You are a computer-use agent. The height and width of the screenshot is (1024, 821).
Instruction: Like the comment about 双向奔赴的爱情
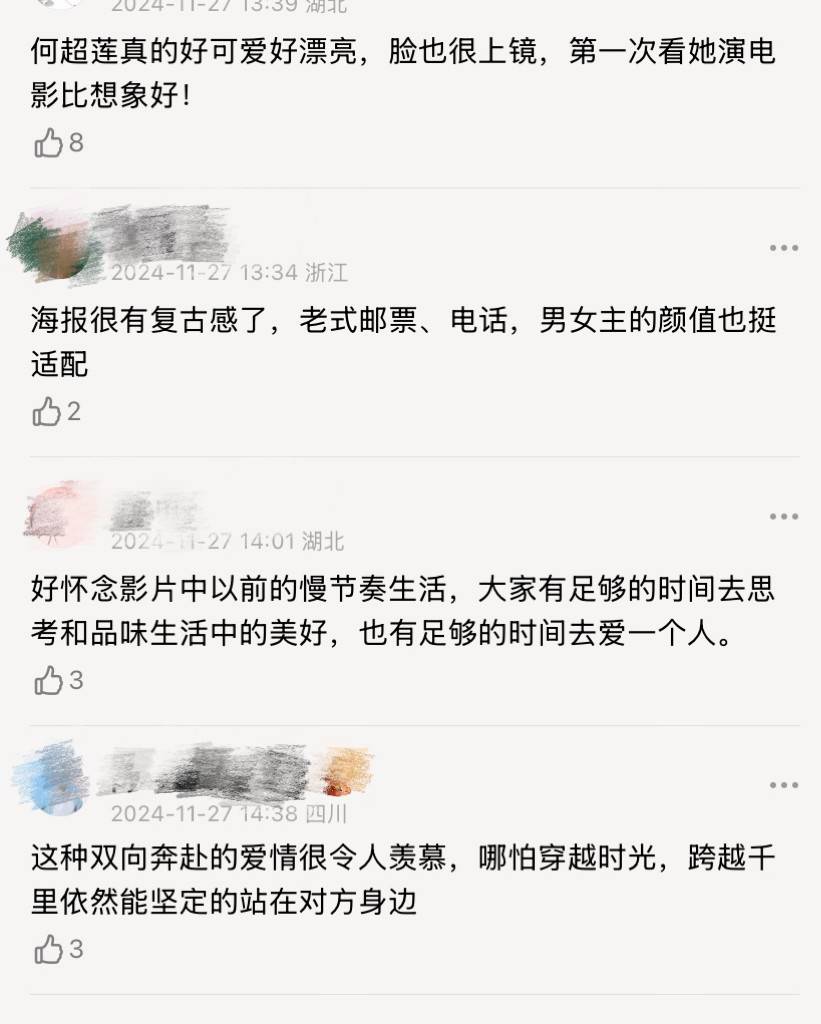point(48,949)
